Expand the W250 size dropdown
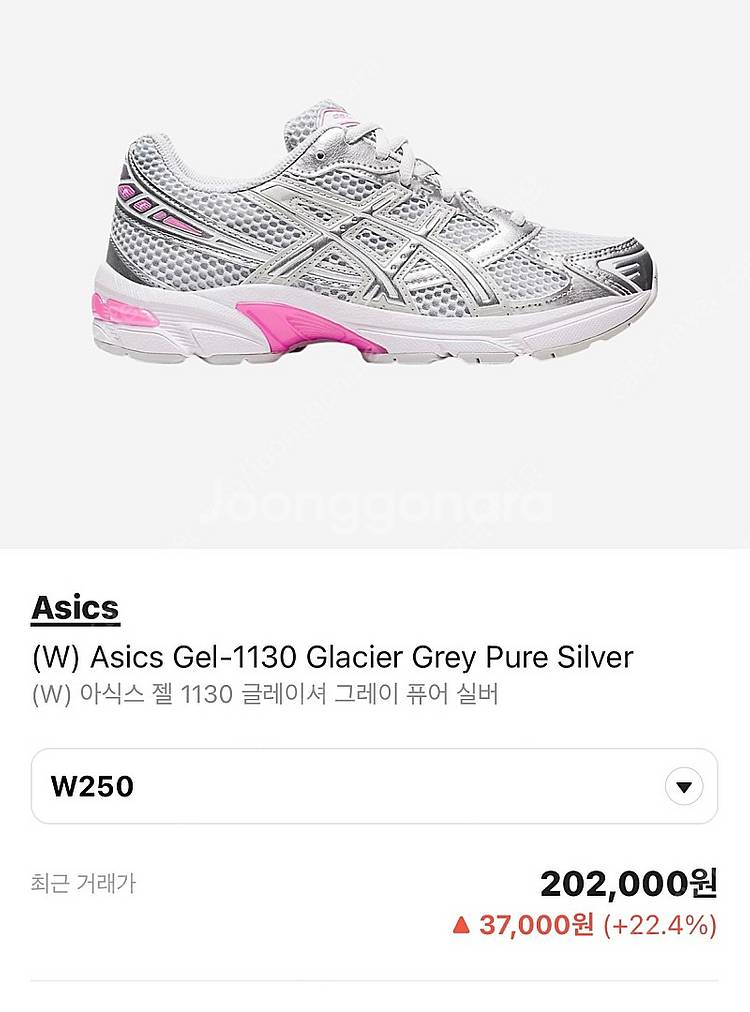The image size is (750, 1012). (x=683, y=786)
